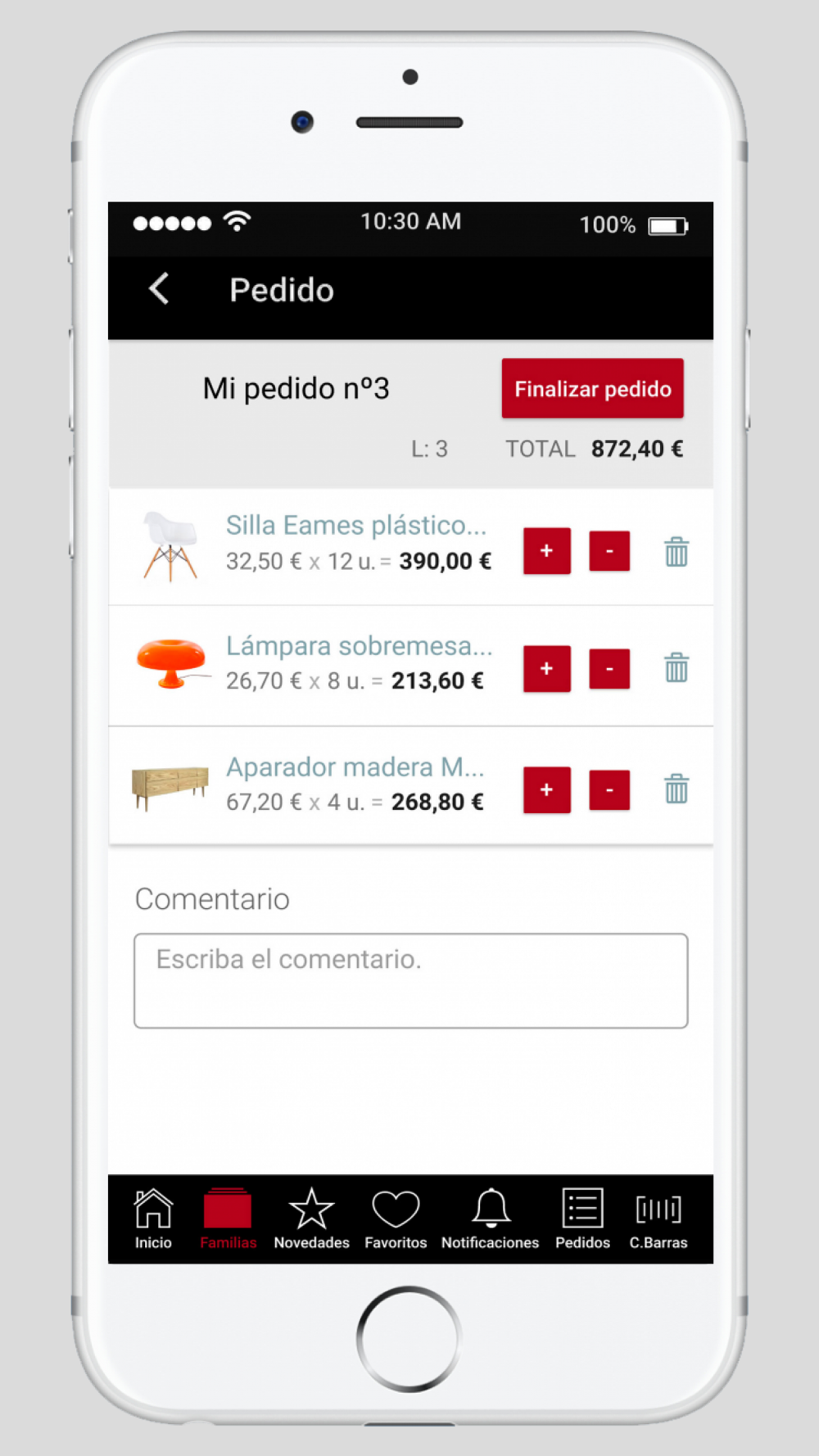Increase quantity of Aparador madera
The width and height of the screenshot is (819, 1456).
click(x=547, y=790)
